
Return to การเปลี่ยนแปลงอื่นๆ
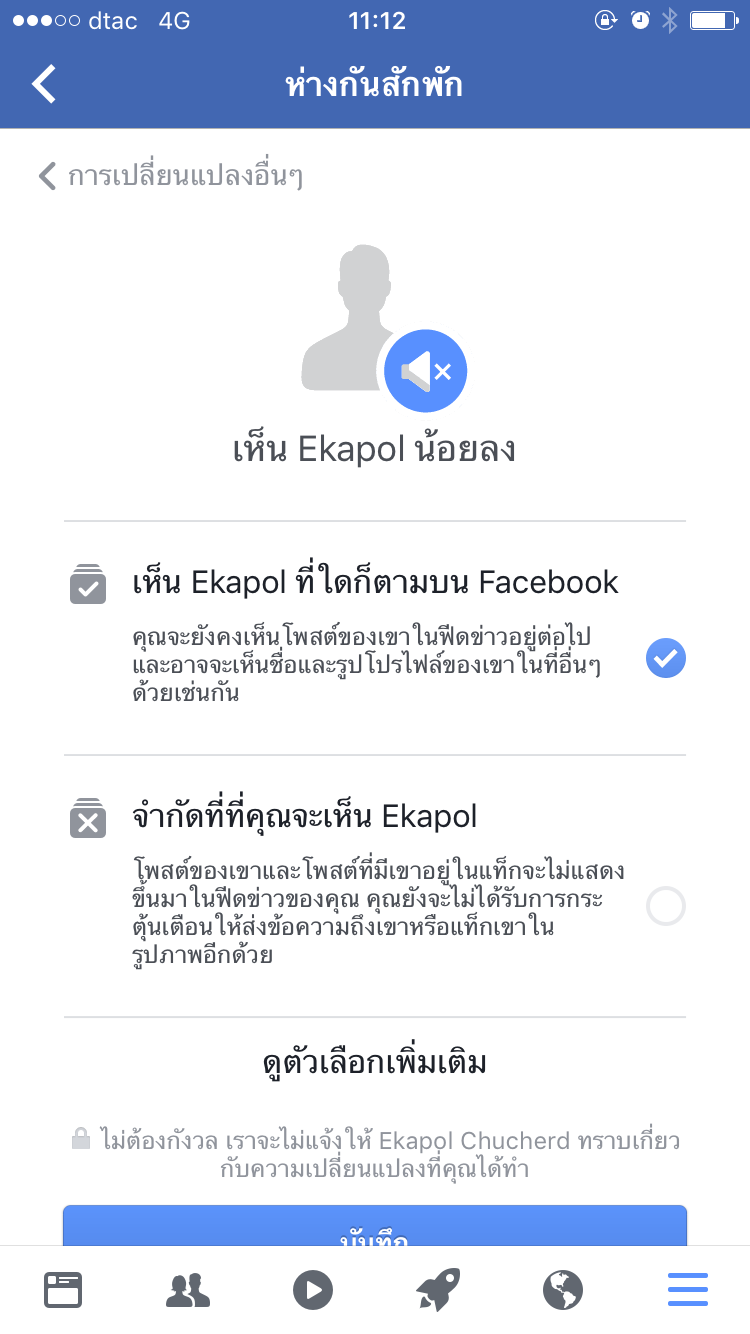(170, 177)
